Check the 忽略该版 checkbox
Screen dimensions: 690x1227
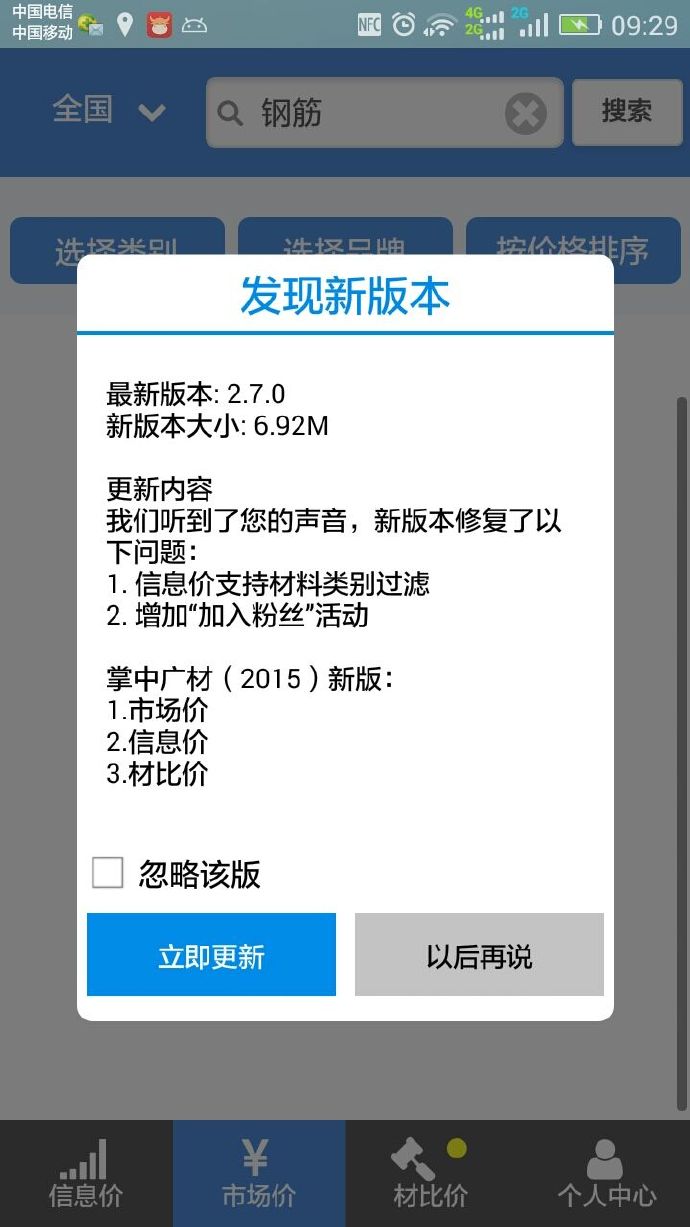(x=108, y=873)
